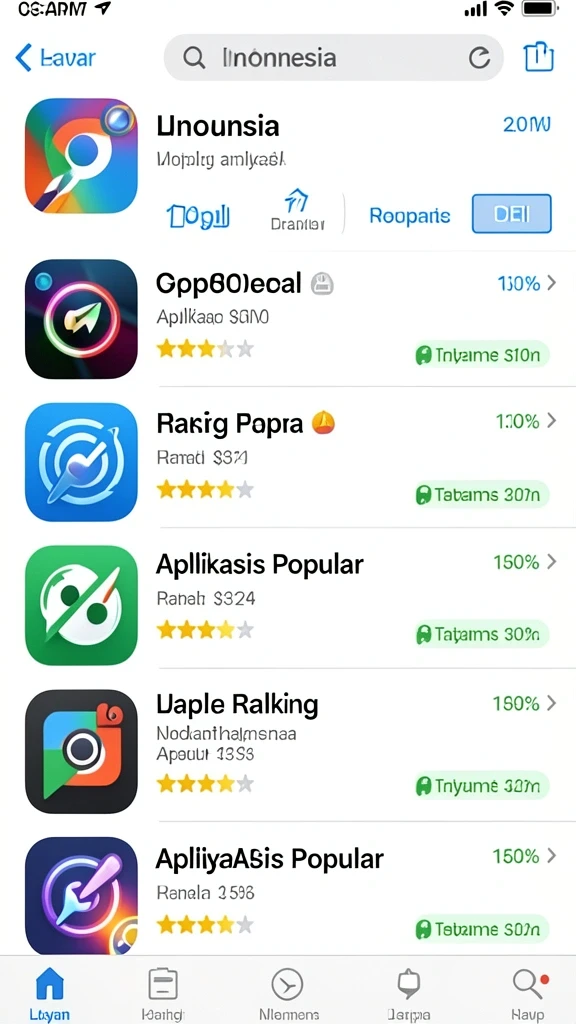Open the share icon at top right
Screen dimensions: 576x1024
pos(539,57)
